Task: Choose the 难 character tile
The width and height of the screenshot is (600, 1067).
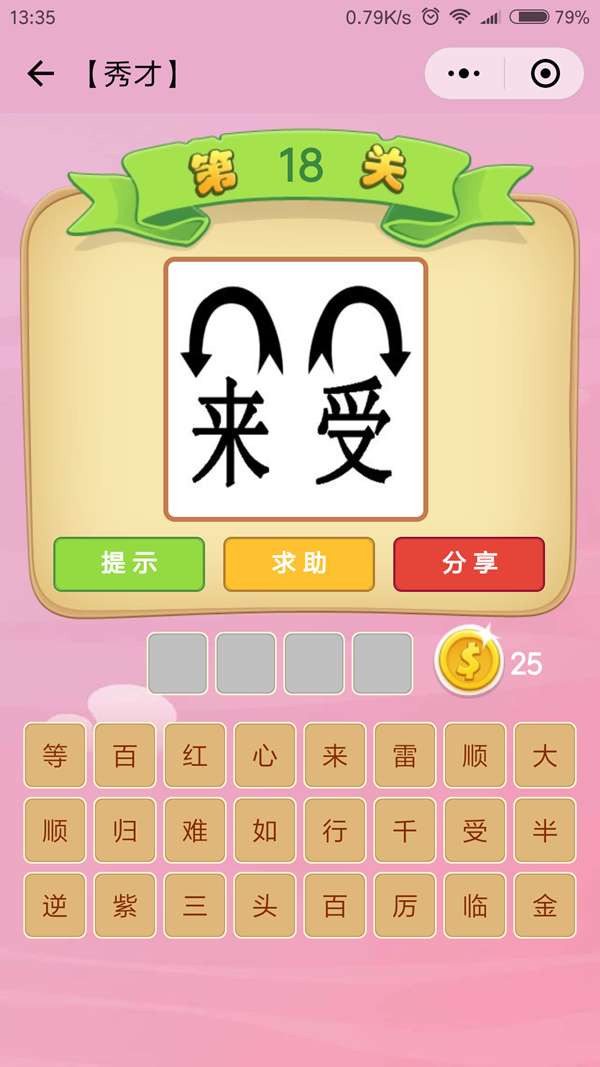Action: [x=195, y=830]
